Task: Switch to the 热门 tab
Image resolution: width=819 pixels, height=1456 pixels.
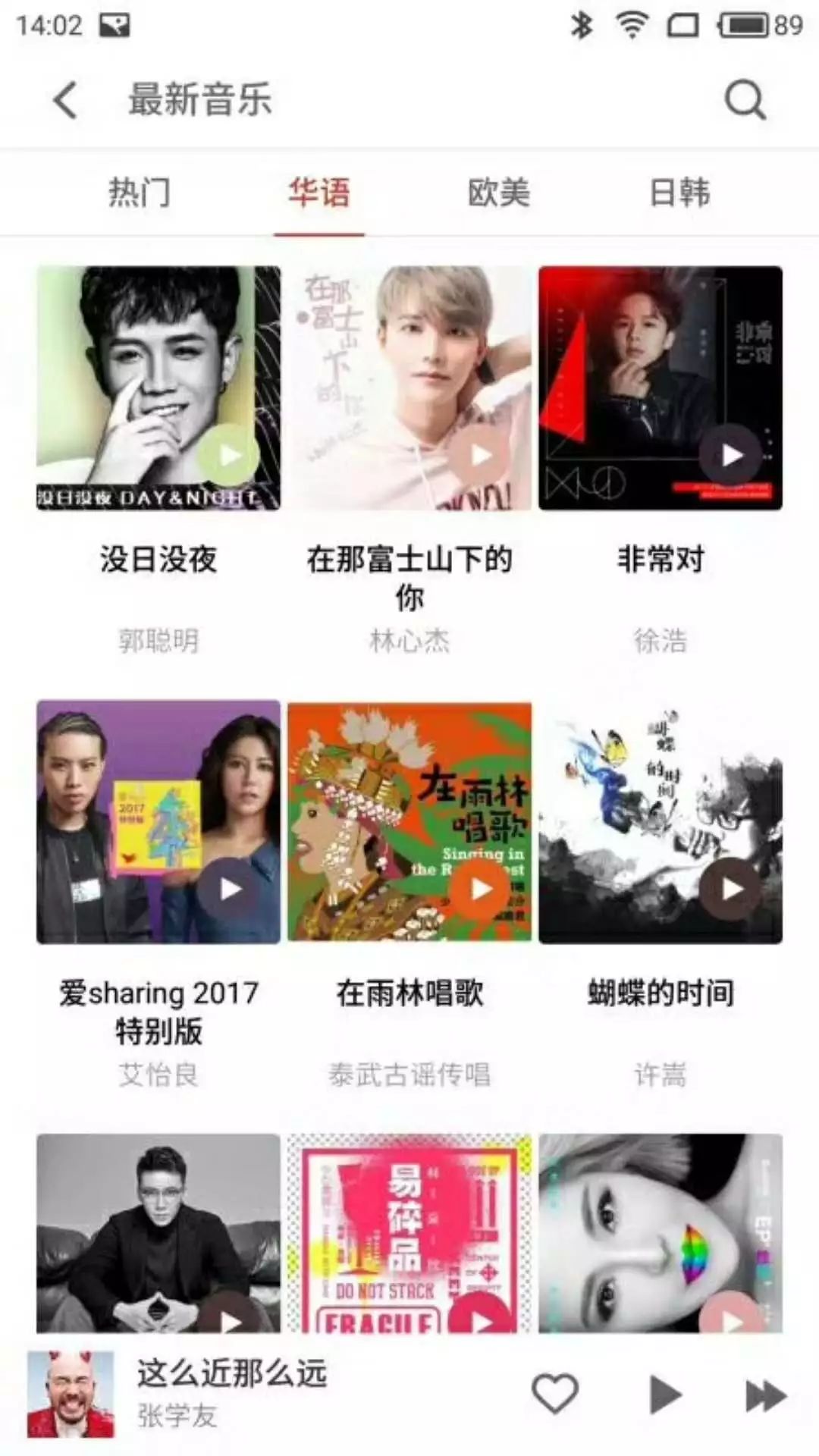Action: point(139,193)
